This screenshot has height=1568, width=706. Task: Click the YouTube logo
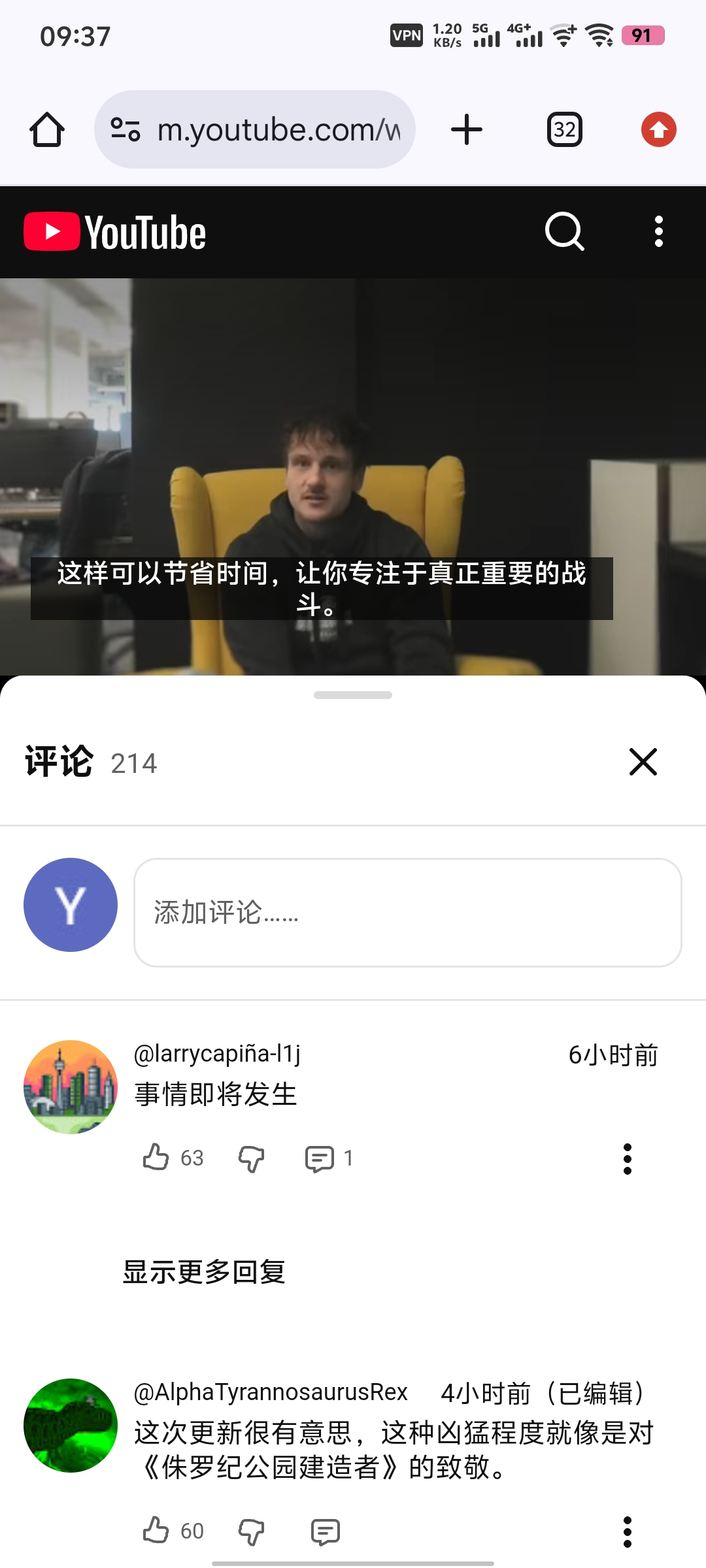[114, 231]
